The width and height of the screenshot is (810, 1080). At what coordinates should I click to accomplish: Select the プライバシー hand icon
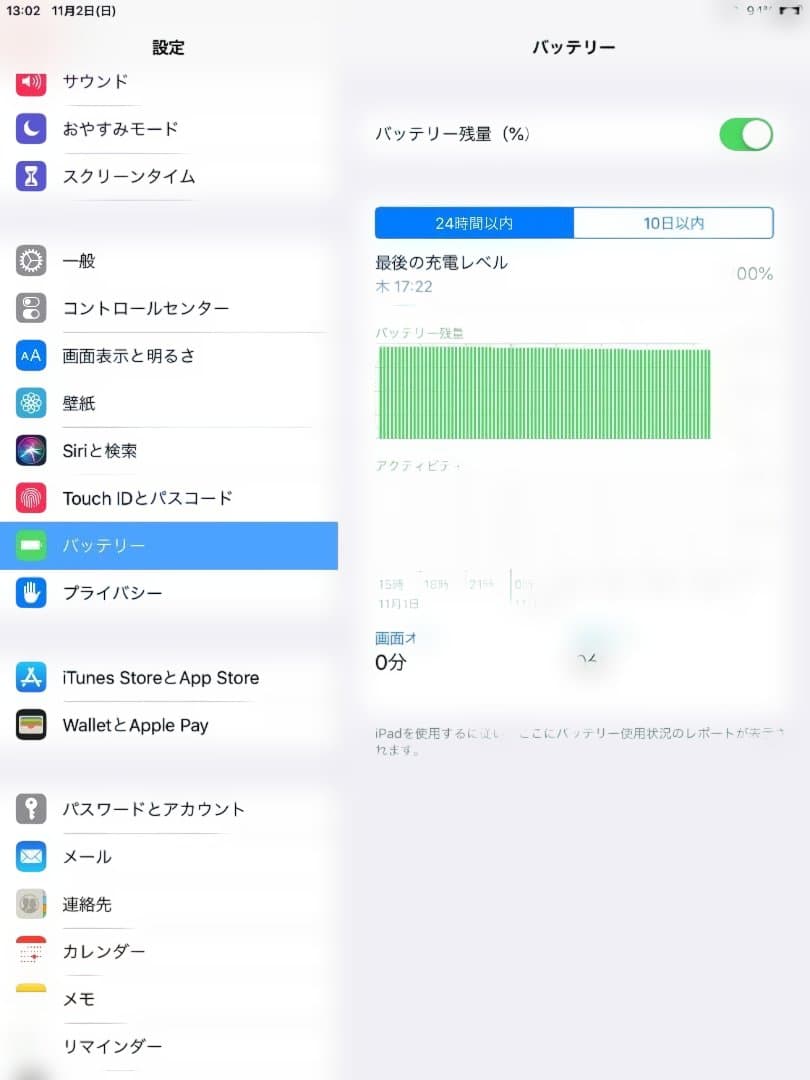point(29,593)
